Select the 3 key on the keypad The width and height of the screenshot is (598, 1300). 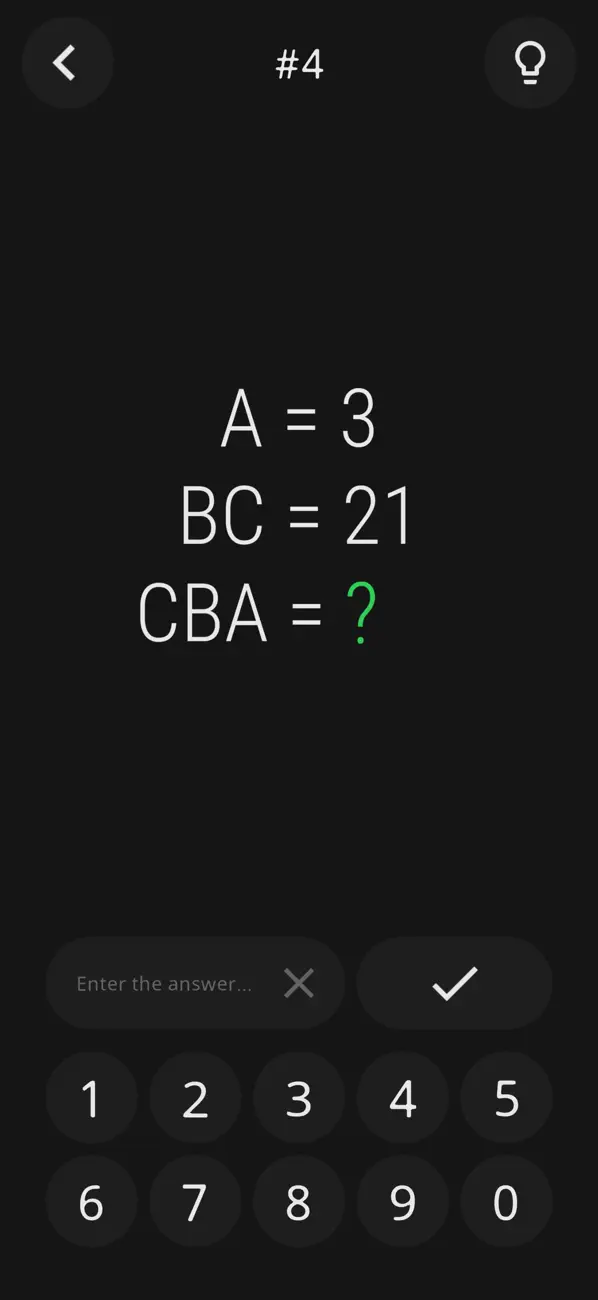(299, 1098)
